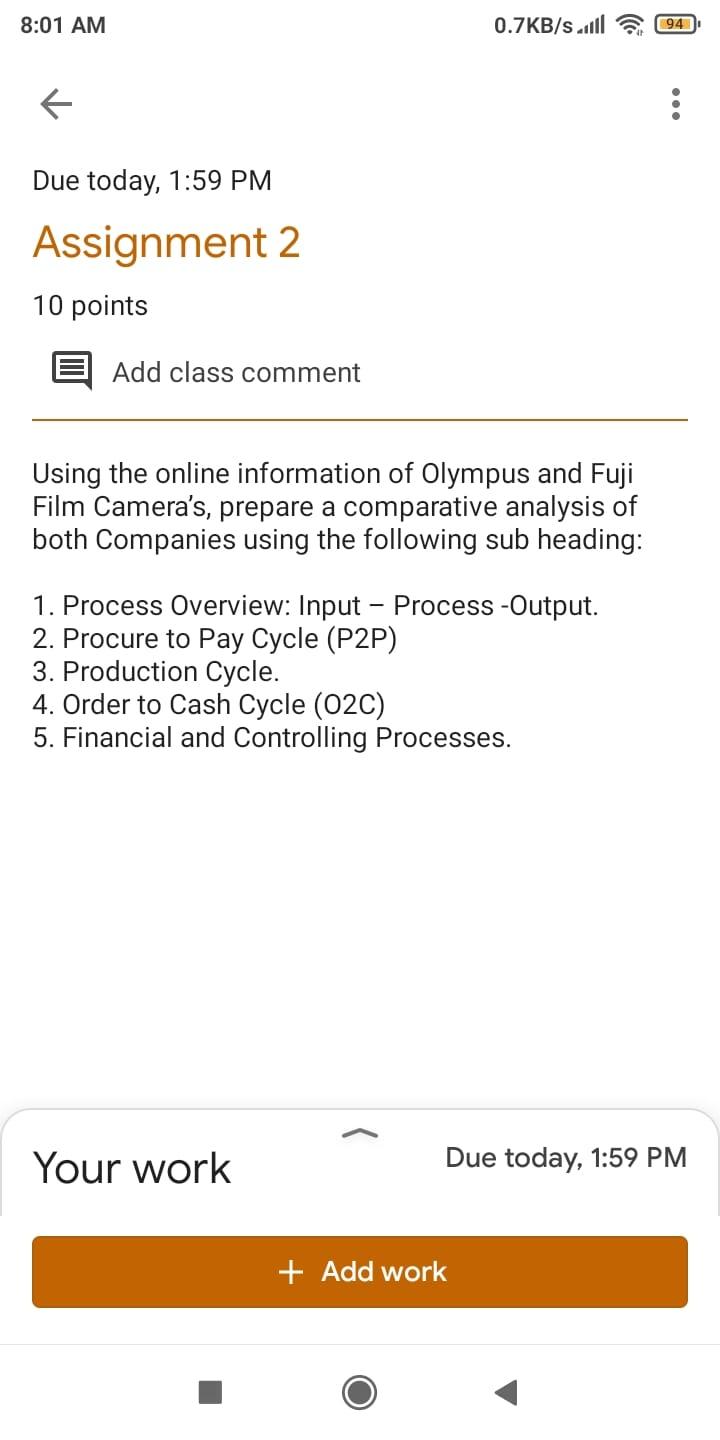Open the three-dot overflow menu
The height and width of the screenshot is (1440, 720).
[676, 103]
